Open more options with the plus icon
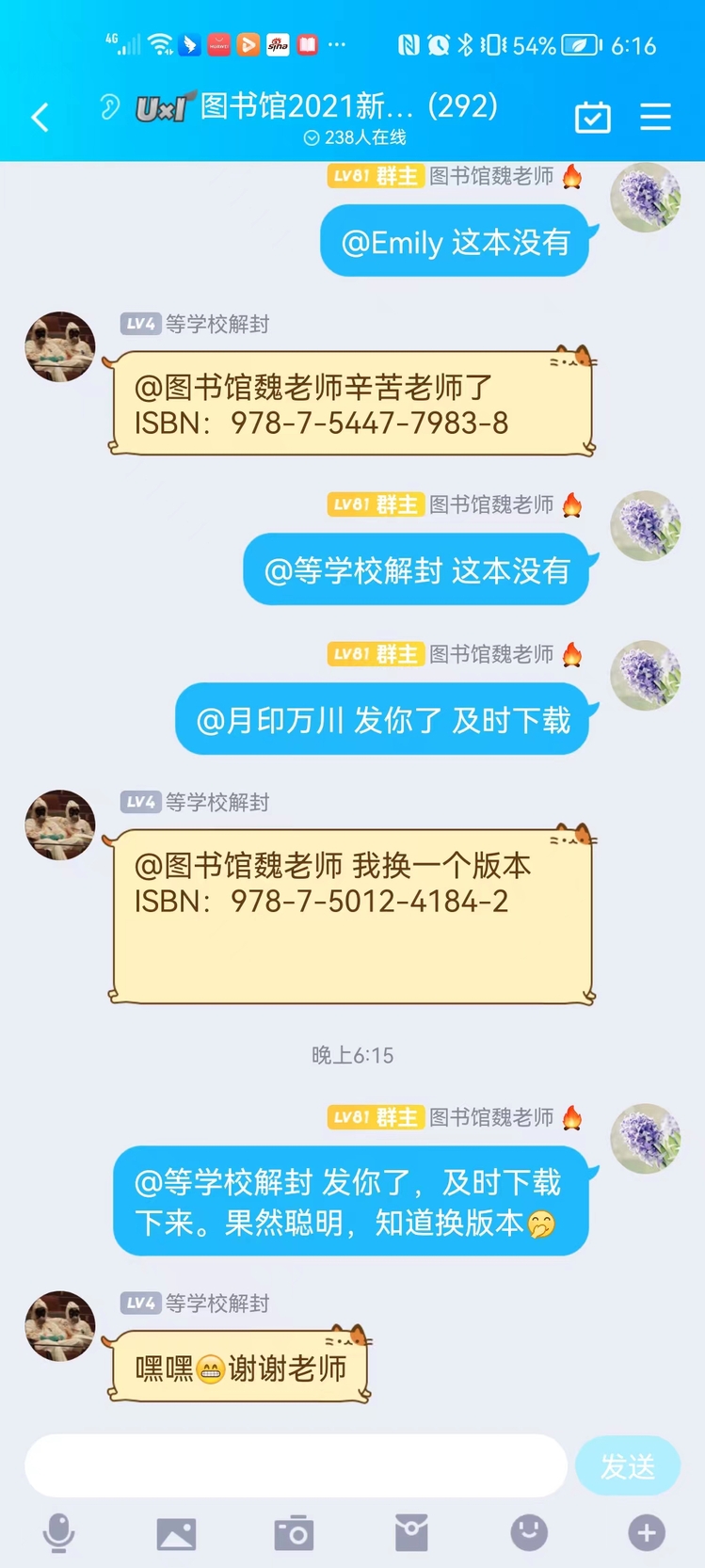 (x=647, y=1533)
